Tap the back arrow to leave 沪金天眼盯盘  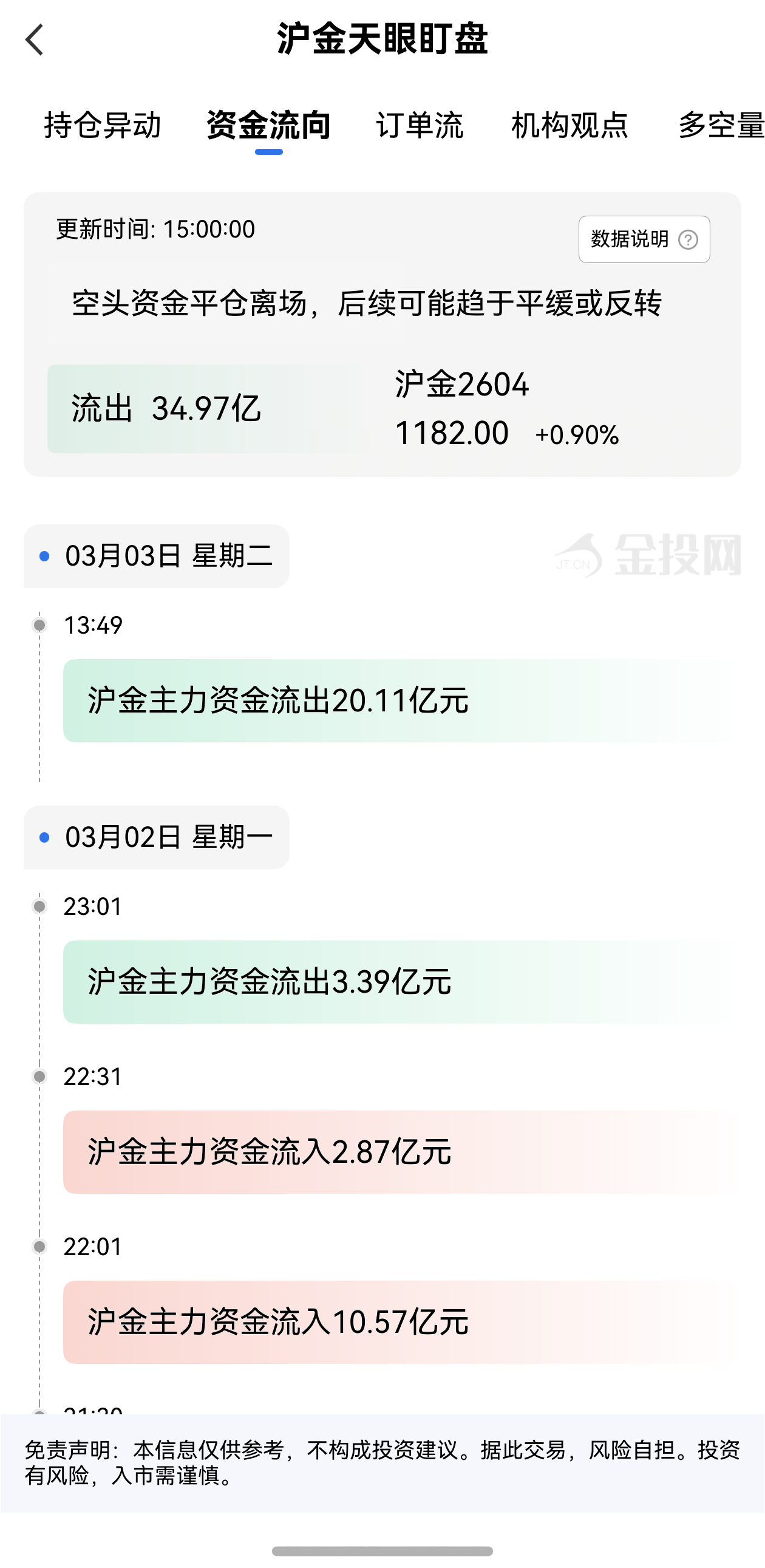click(35, 39)
